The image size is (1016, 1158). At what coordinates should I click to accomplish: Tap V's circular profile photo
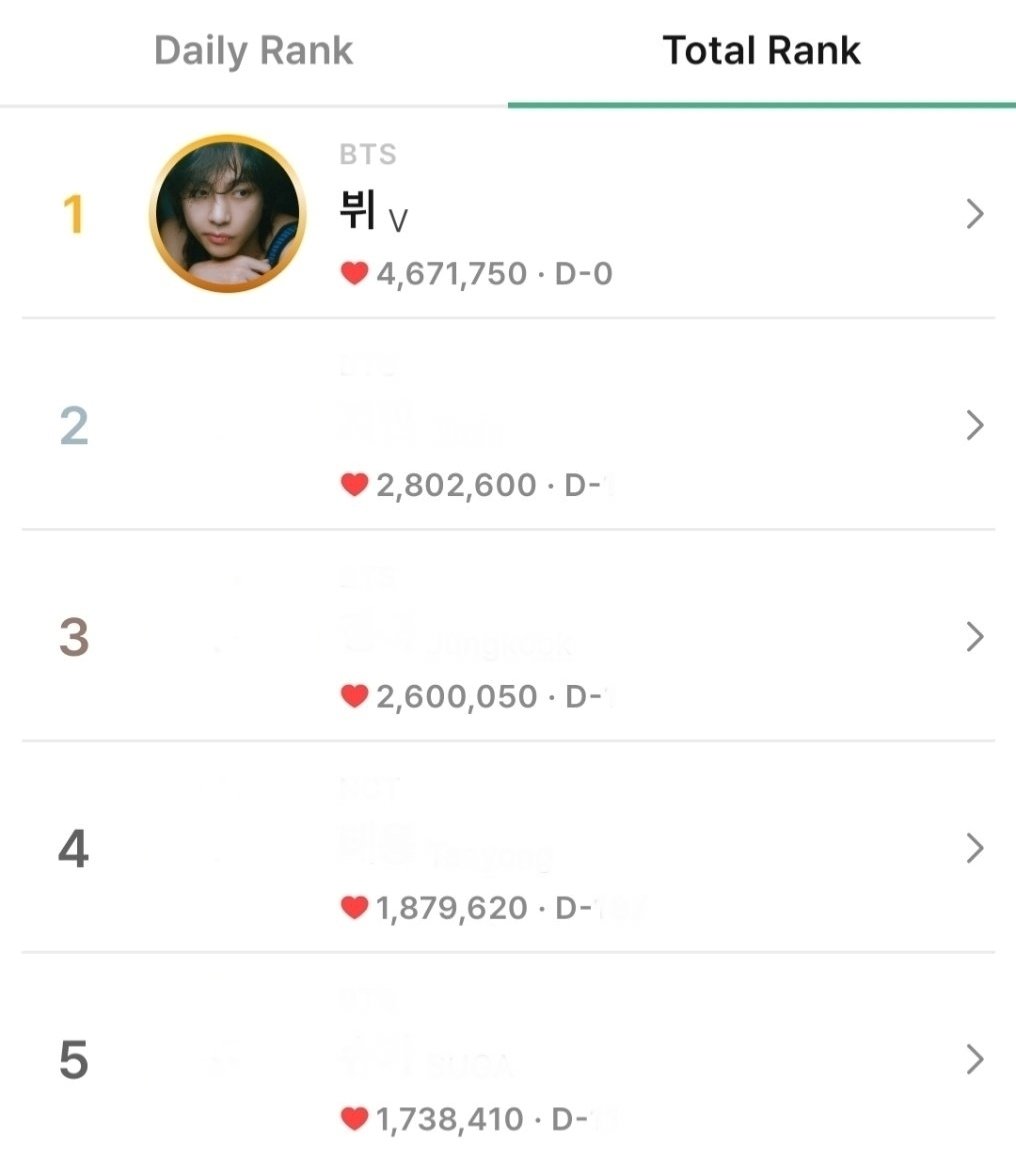pos(229,213)
